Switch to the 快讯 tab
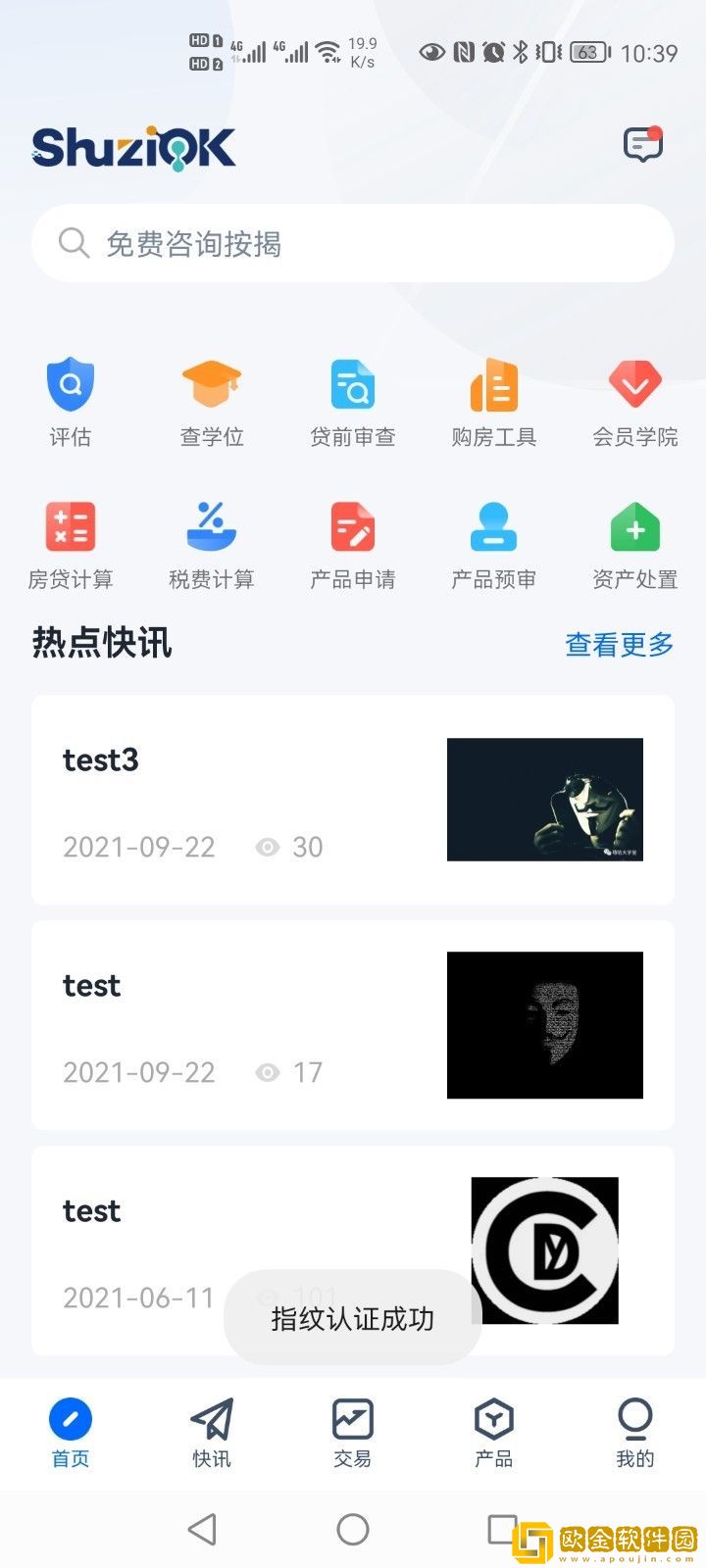This screenshot has width=706, height=1568. click(x=212, y=1432)
